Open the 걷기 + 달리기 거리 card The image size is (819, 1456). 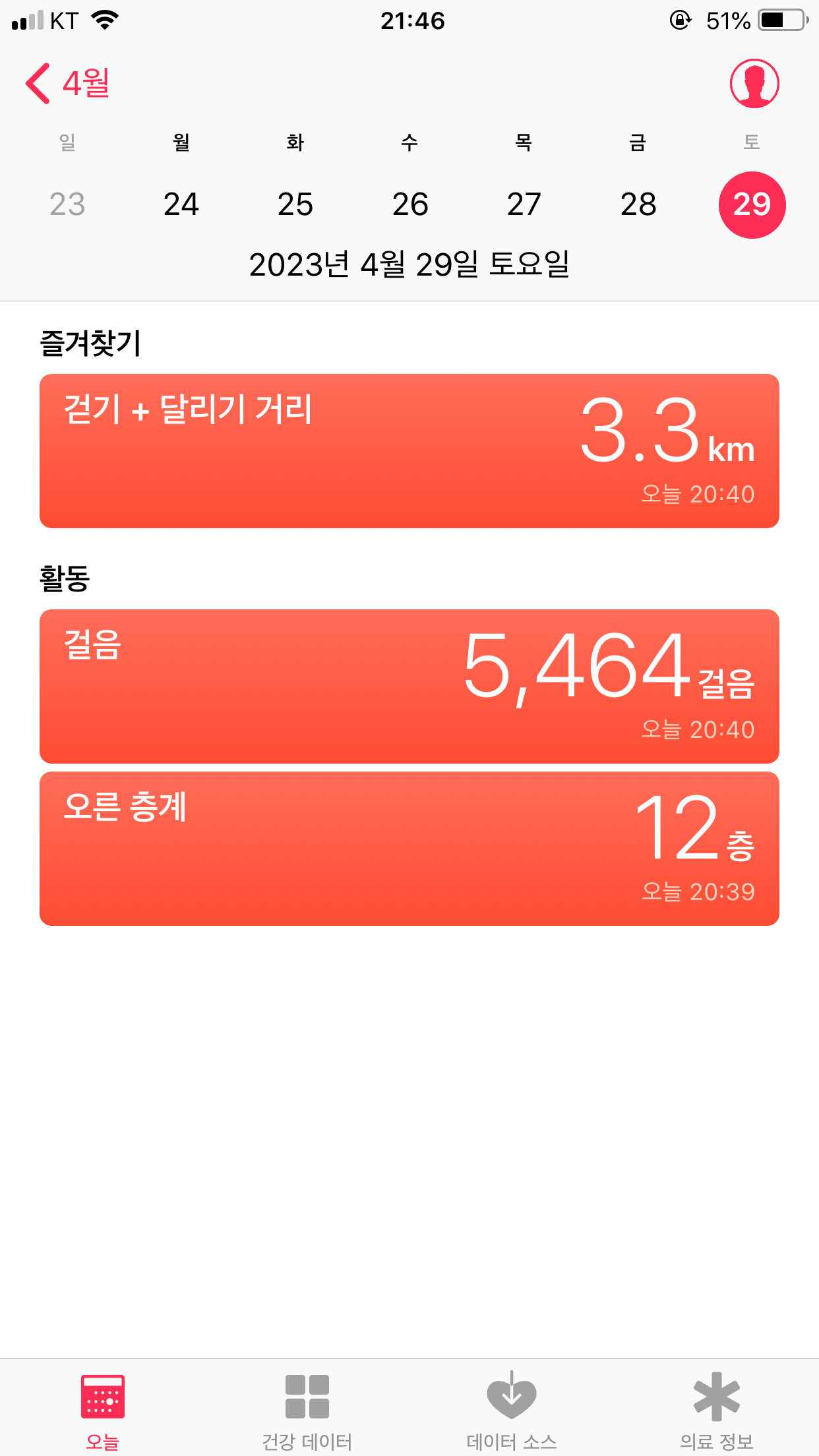coord(409,451)
